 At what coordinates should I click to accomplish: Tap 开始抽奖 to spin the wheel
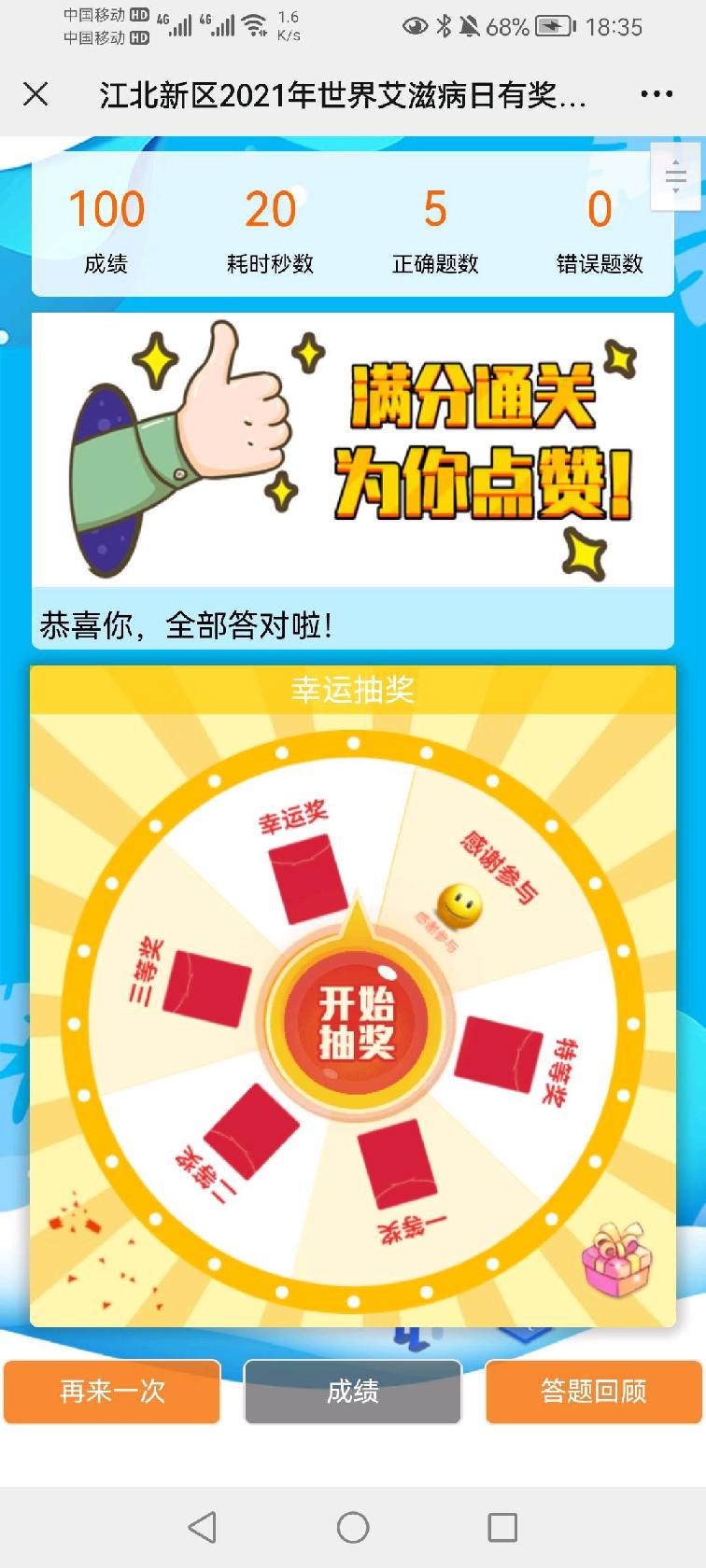click(356, 1022)
